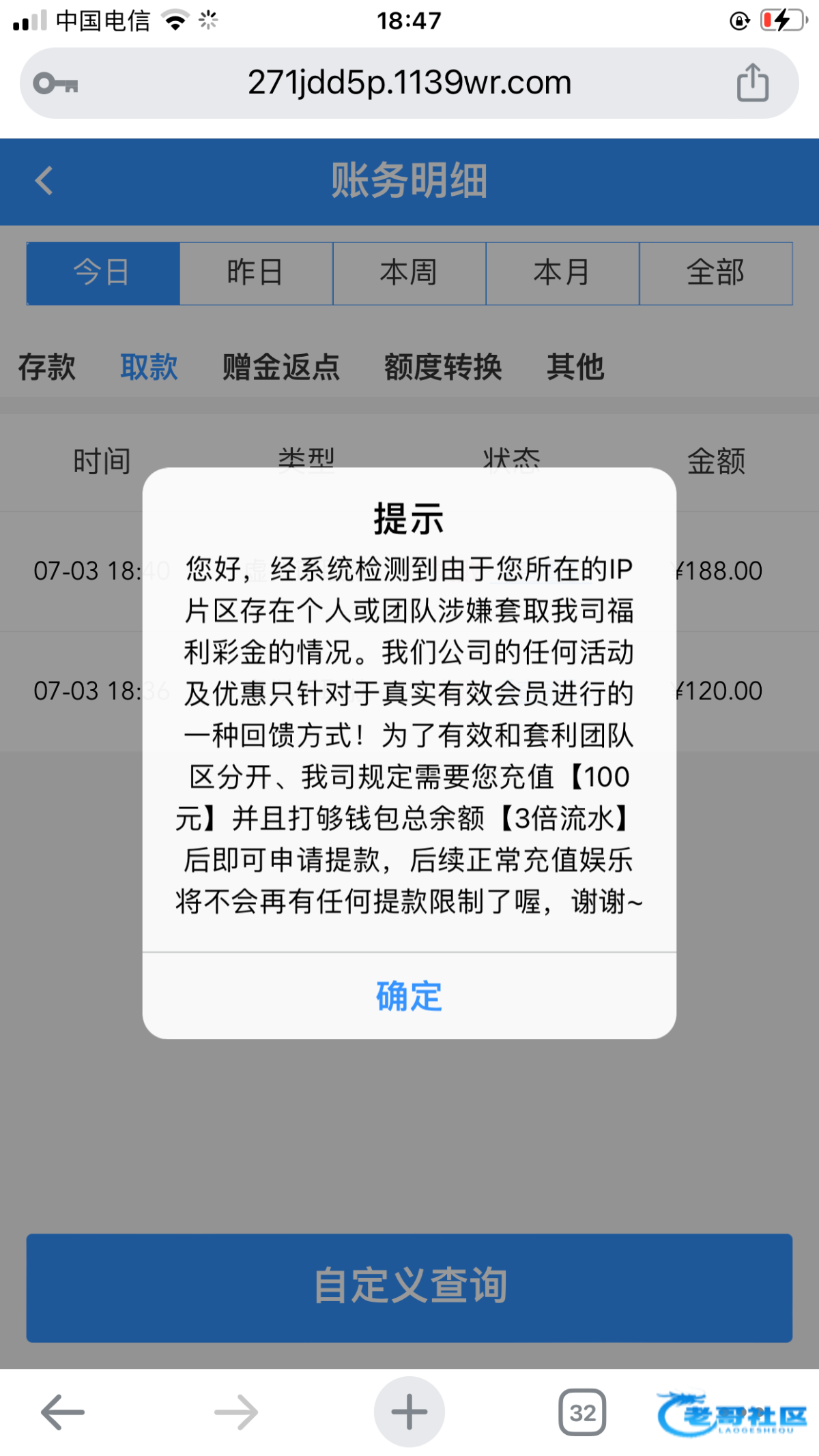Open the browser tab switcher
This screenshot has width=819, height=1456.
click(x=582, y=1412)
